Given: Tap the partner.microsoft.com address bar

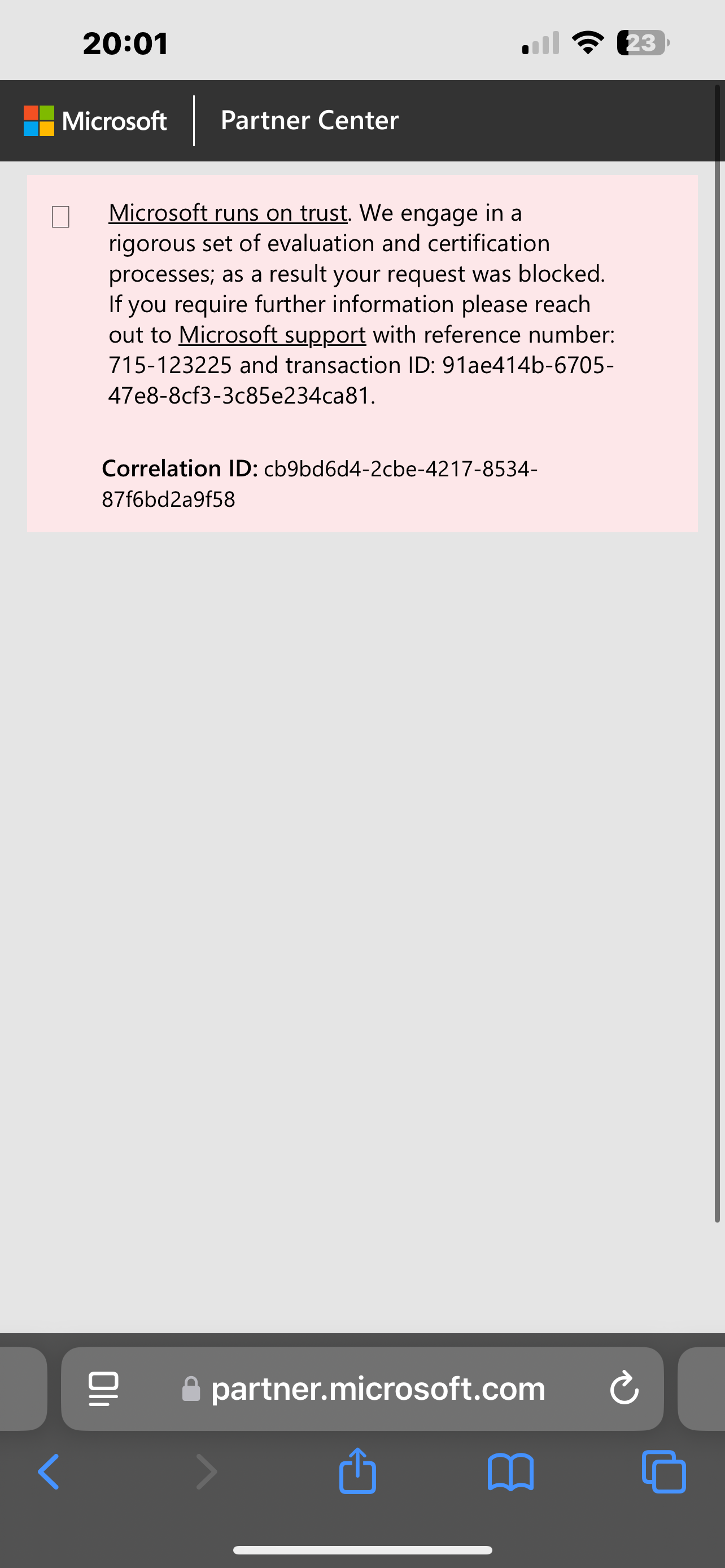Looking at the screenshot, I should coord(377,1389).
